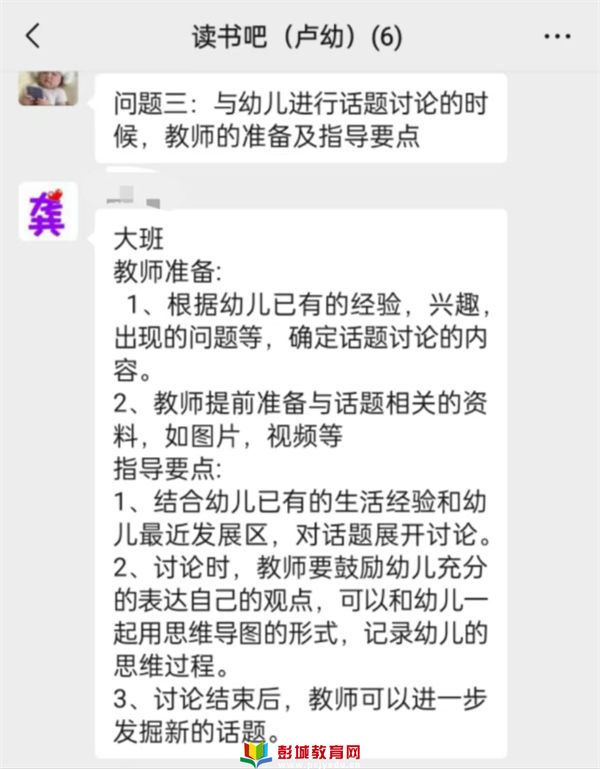Go back from the 读书吧 group chat
The width and height of the screenshot is (600, 769).
click(33, 36)
